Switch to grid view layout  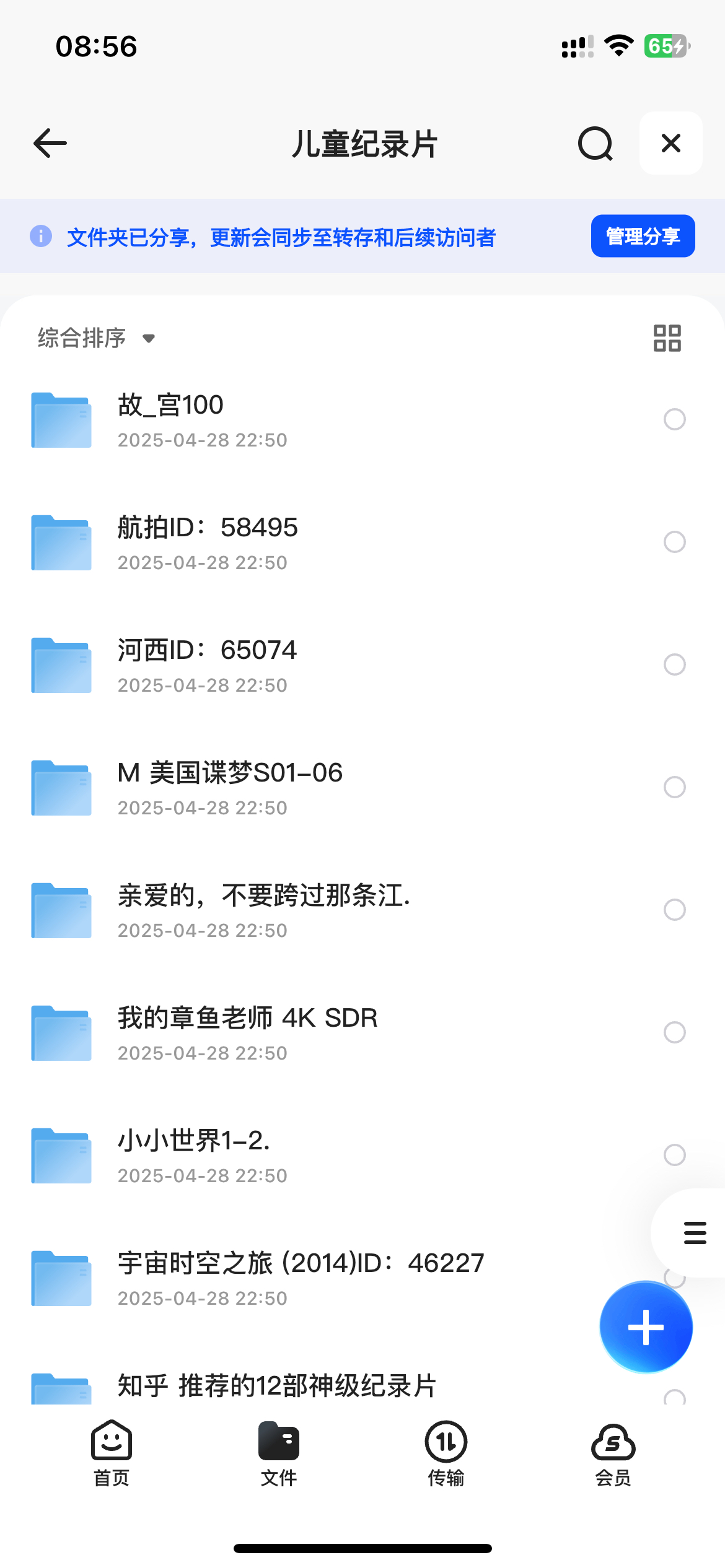(x=667, y=338)
